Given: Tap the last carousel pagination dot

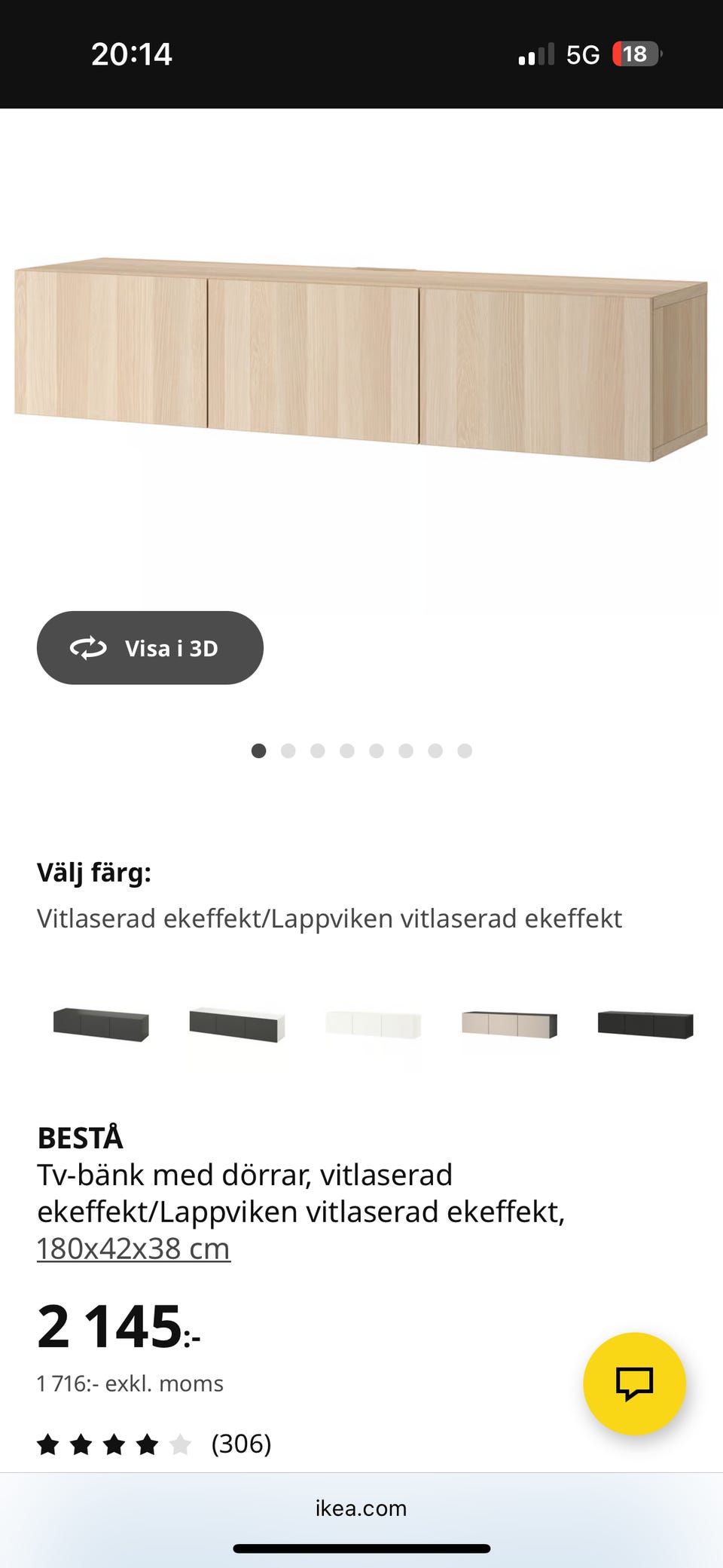Looking at the screenshot, I should click(x=464, y=750).
